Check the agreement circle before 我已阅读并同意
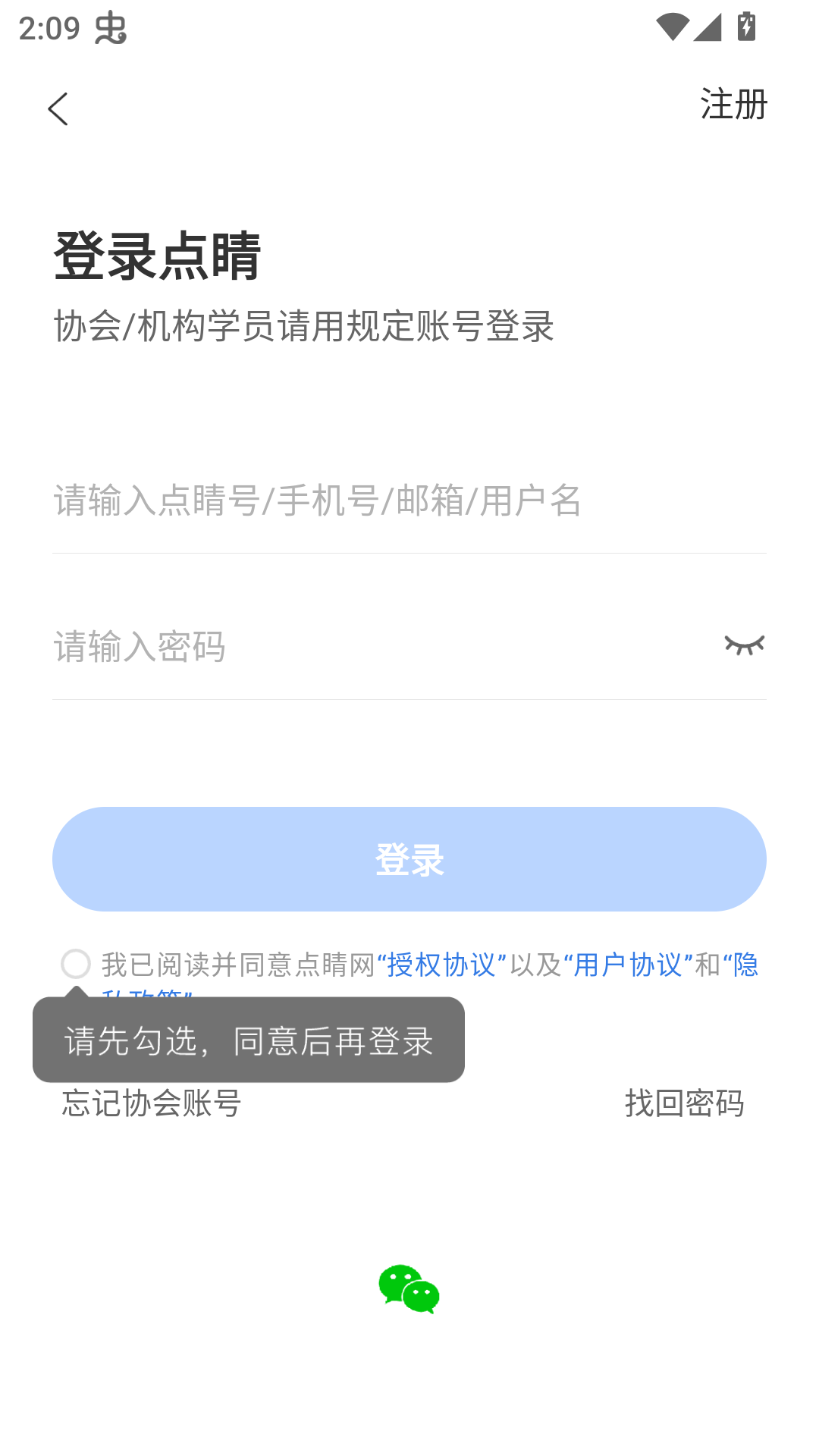819x1456 pixels. (77, 965)
